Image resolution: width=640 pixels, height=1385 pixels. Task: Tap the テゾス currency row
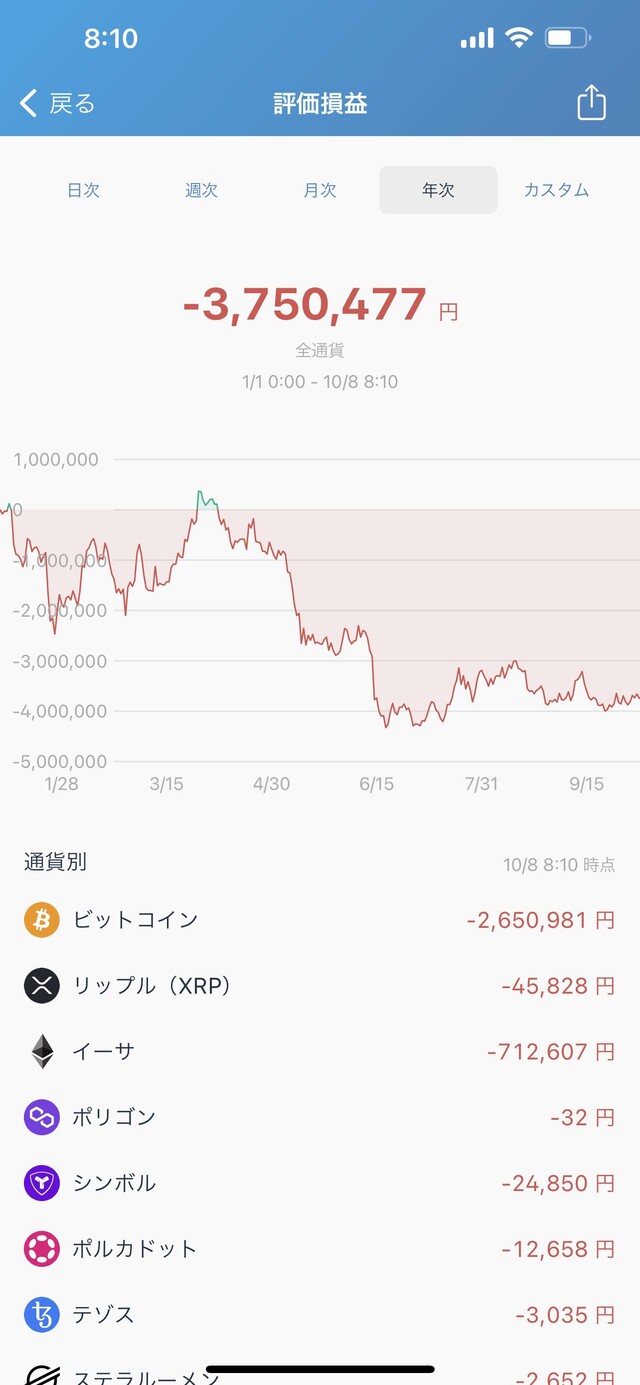coord(320,1315)
